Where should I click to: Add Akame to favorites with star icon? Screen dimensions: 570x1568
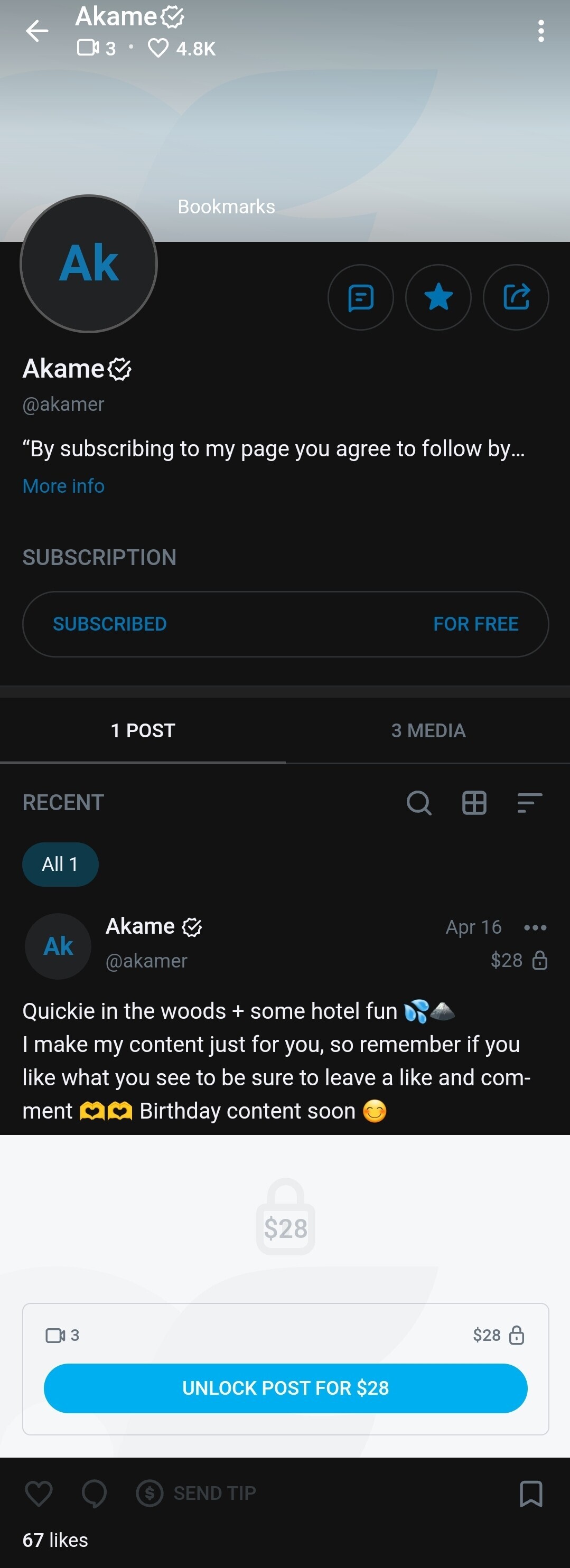pyautogui.click(x=438, y=298)
